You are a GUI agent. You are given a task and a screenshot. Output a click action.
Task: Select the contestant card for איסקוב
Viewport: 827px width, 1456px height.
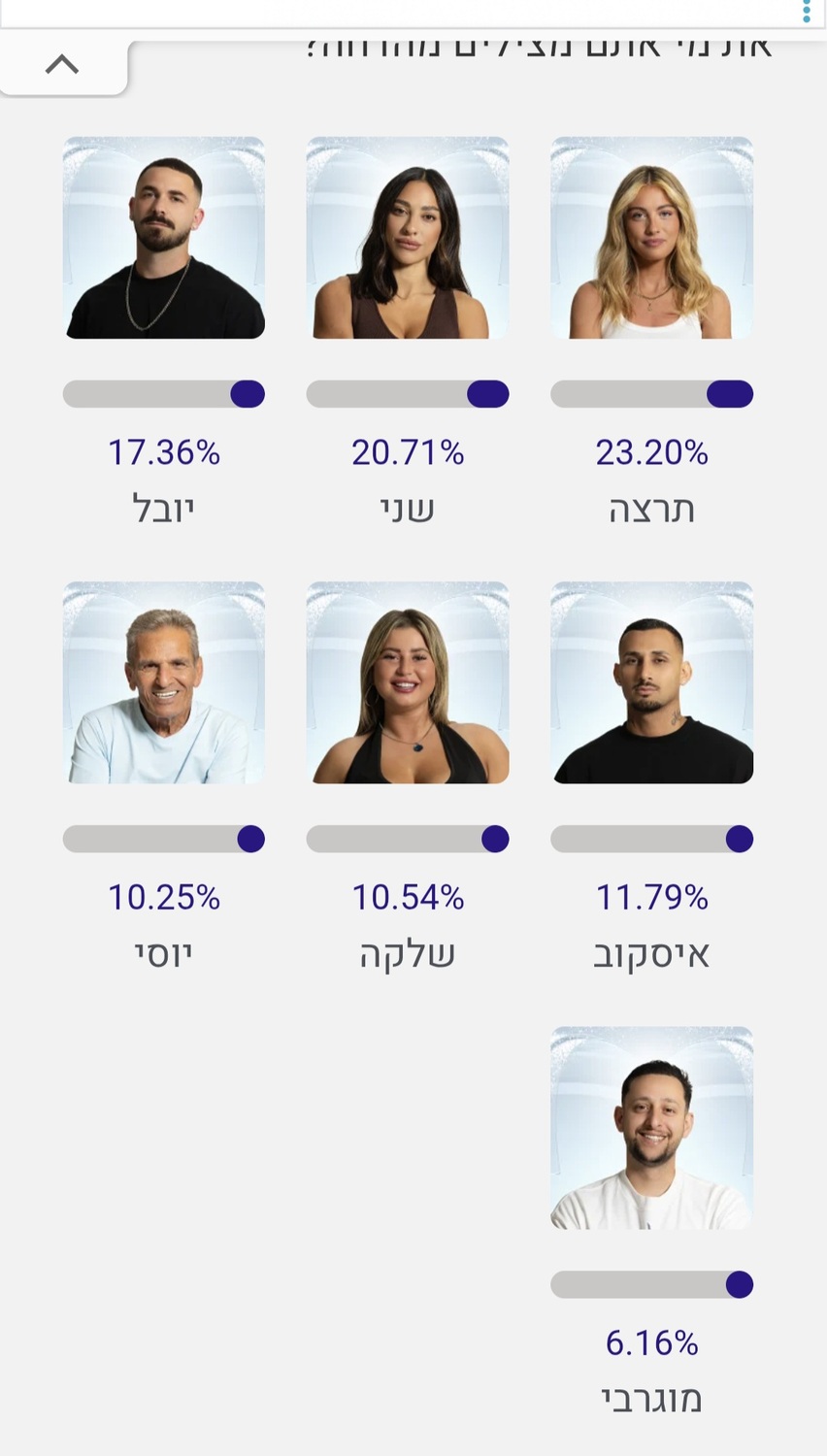[651, 682]
